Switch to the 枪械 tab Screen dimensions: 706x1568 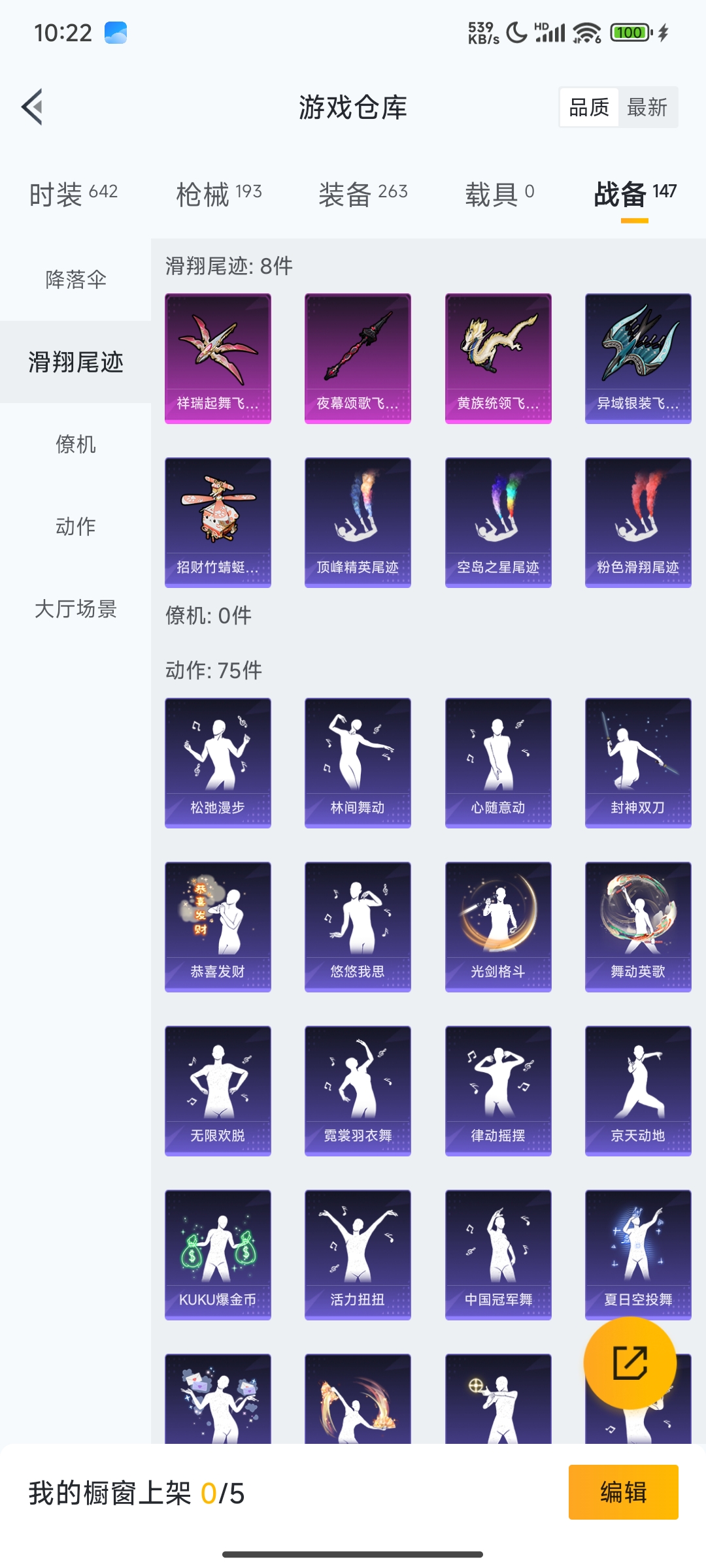(218, 194)
